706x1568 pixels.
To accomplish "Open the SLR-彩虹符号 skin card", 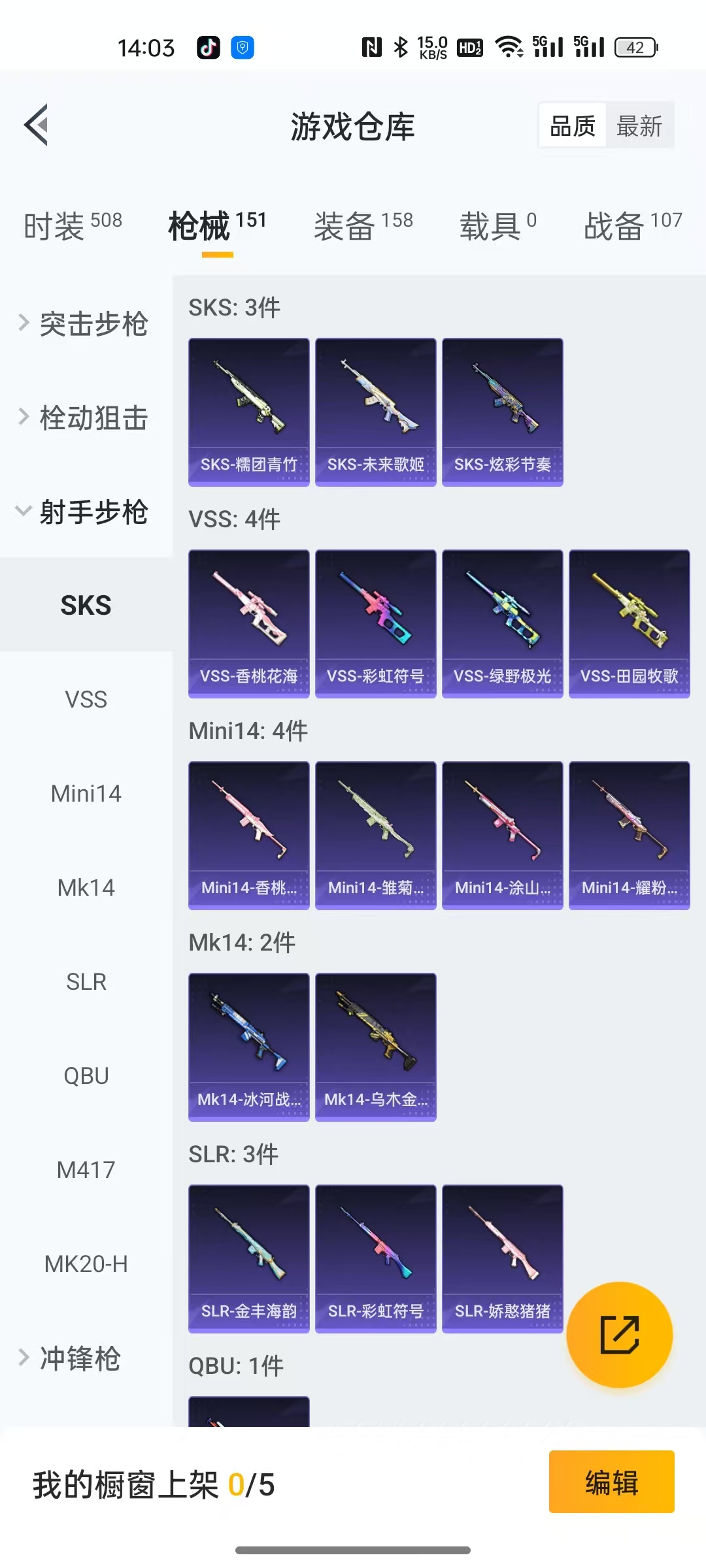I will coord(375,1258).
